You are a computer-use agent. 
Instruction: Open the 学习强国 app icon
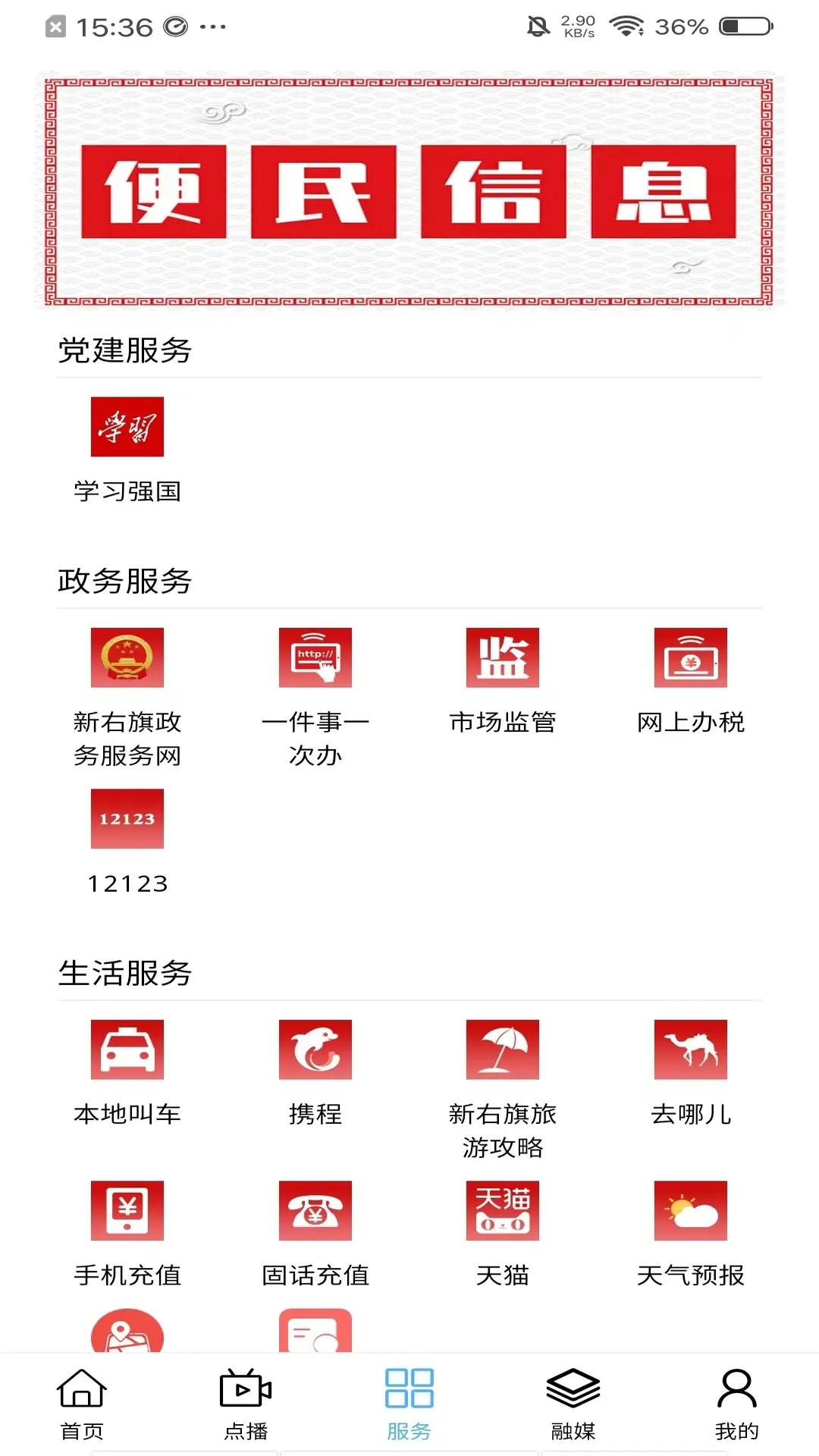(127, 429)
